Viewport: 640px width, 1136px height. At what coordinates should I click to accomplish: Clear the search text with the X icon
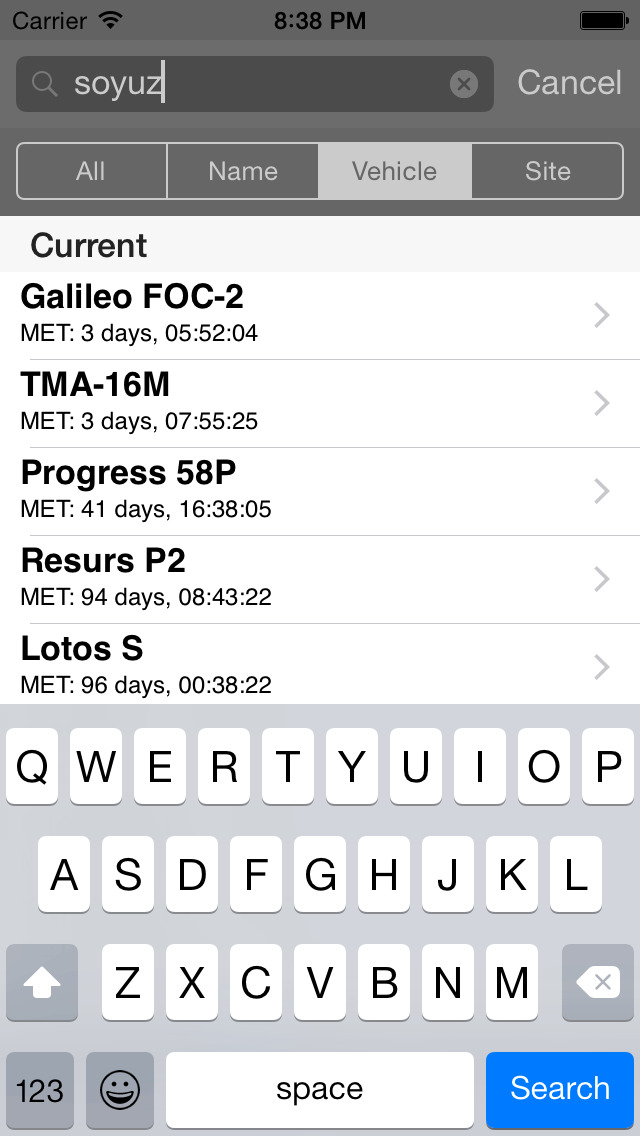coord(463,84)
